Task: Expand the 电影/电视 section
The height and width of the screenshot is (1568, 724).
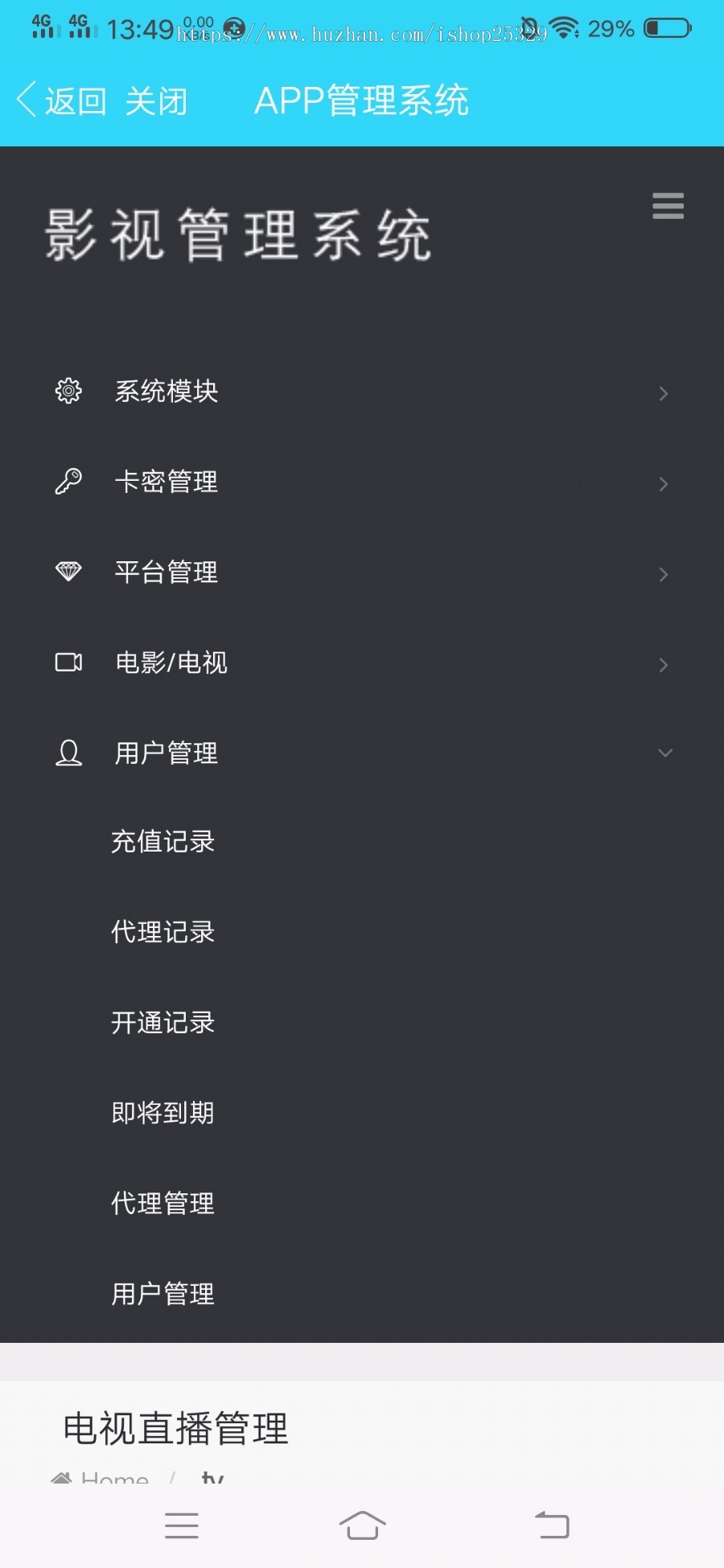Action: 663,665
